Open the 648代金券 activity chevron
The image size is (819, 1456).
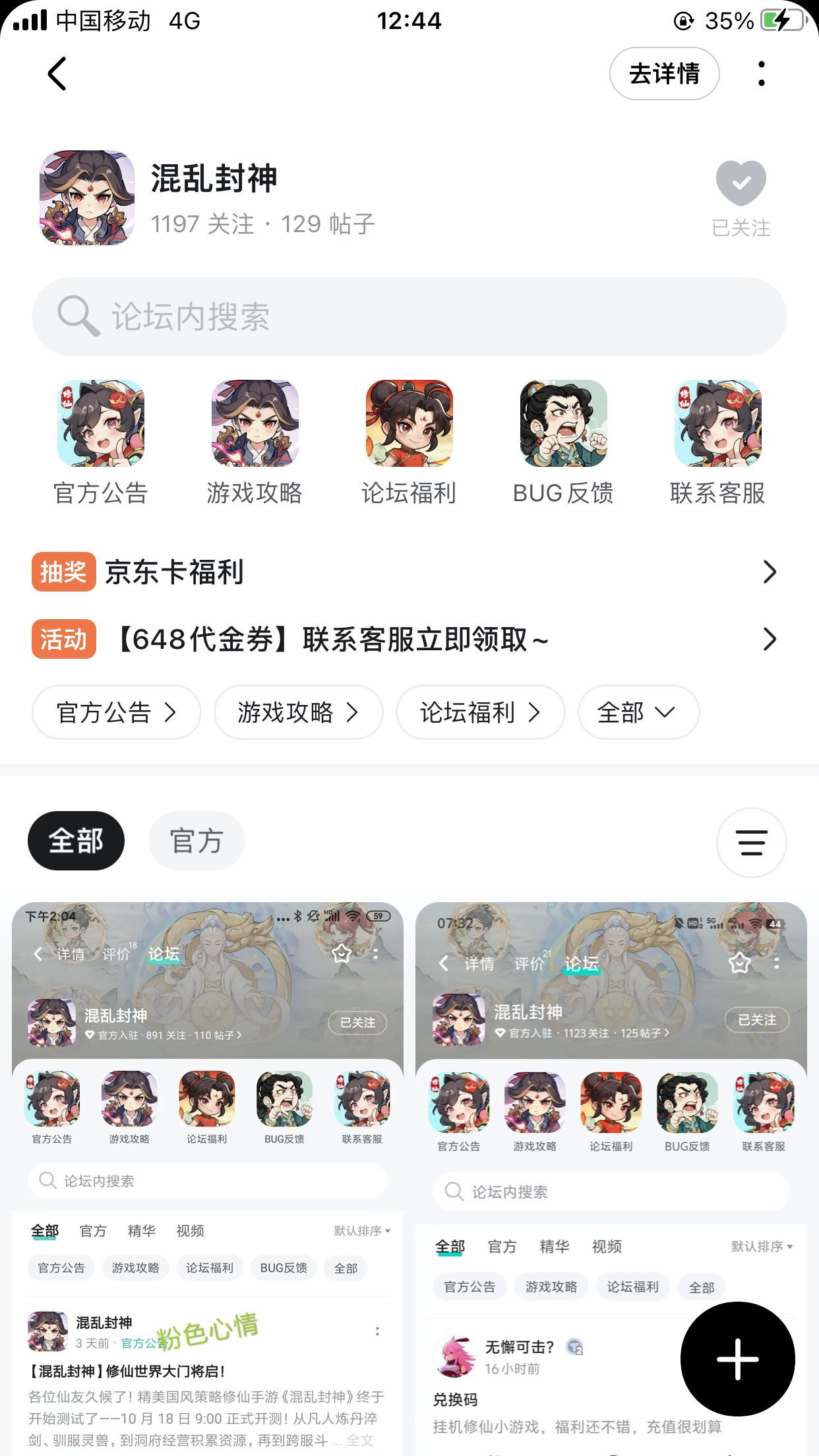(x=768, y=638)
